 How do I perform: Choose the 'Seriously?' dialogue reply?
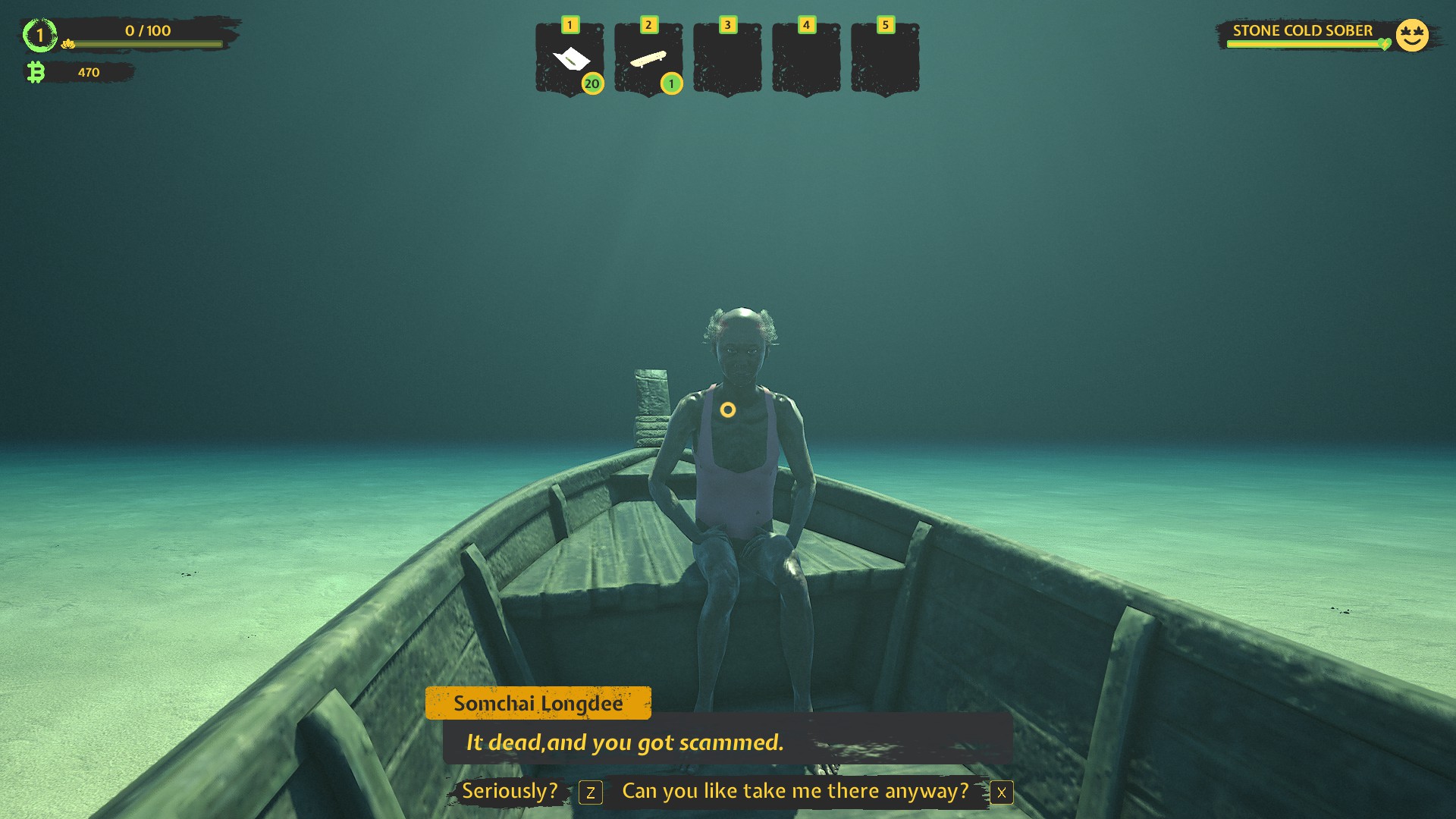point(510,791)
